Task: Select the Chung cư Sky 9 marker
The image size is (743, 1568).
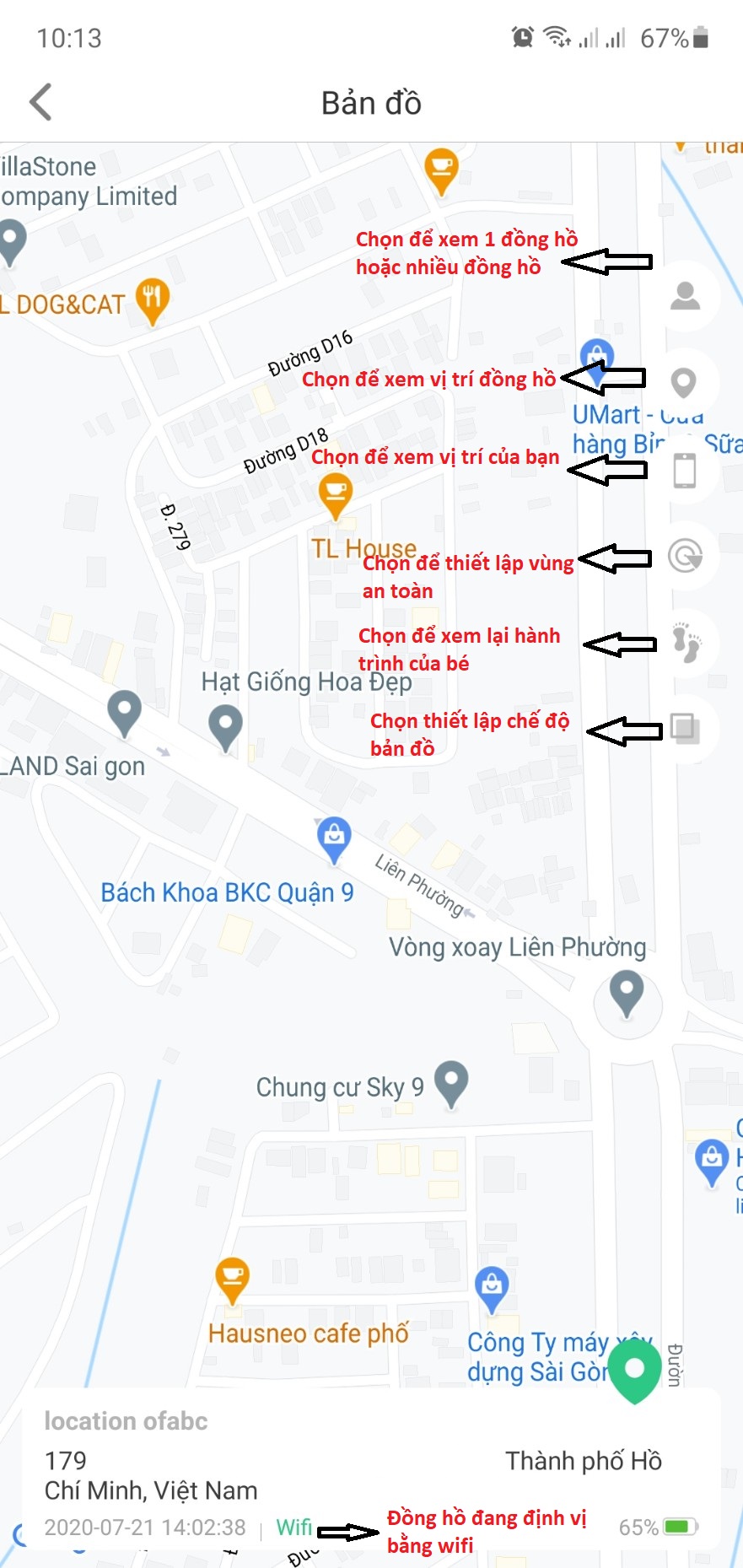Action: (x=451, y=1082)
